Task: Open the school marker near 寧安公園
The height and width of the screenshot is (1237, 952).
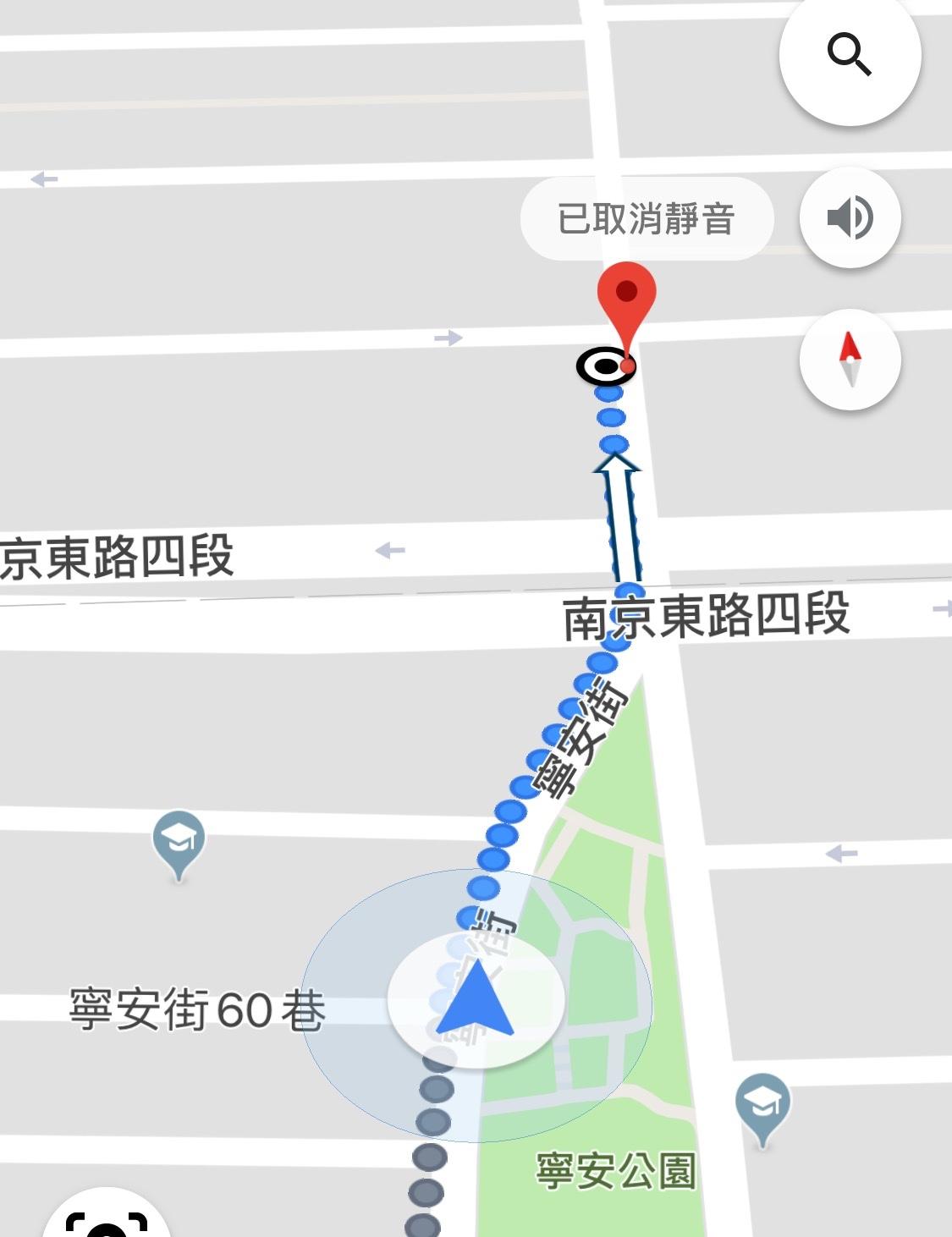Action: pos(762,1104)
